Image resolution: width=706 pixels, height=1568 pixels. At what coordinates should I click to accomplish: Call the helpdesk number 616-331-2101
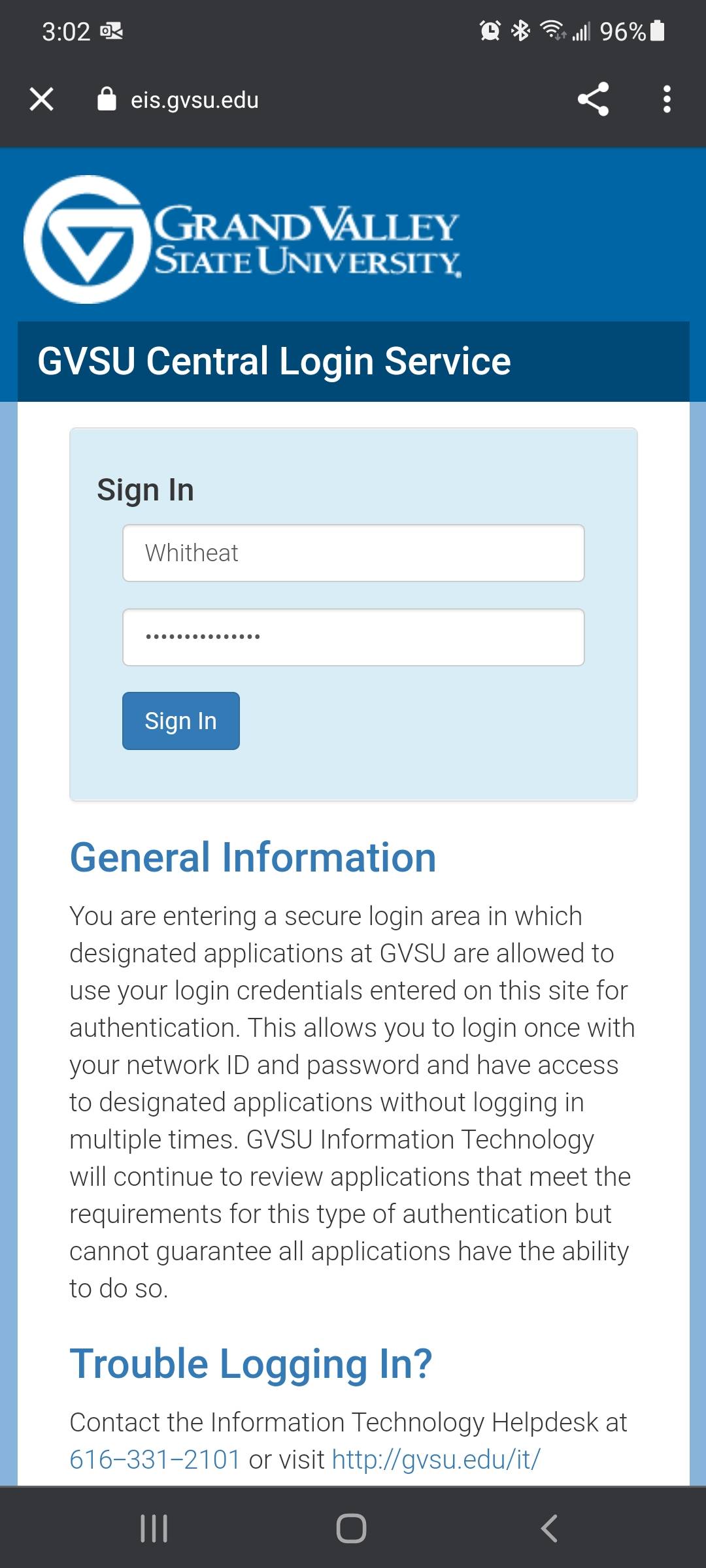(x=155, y=1459)
